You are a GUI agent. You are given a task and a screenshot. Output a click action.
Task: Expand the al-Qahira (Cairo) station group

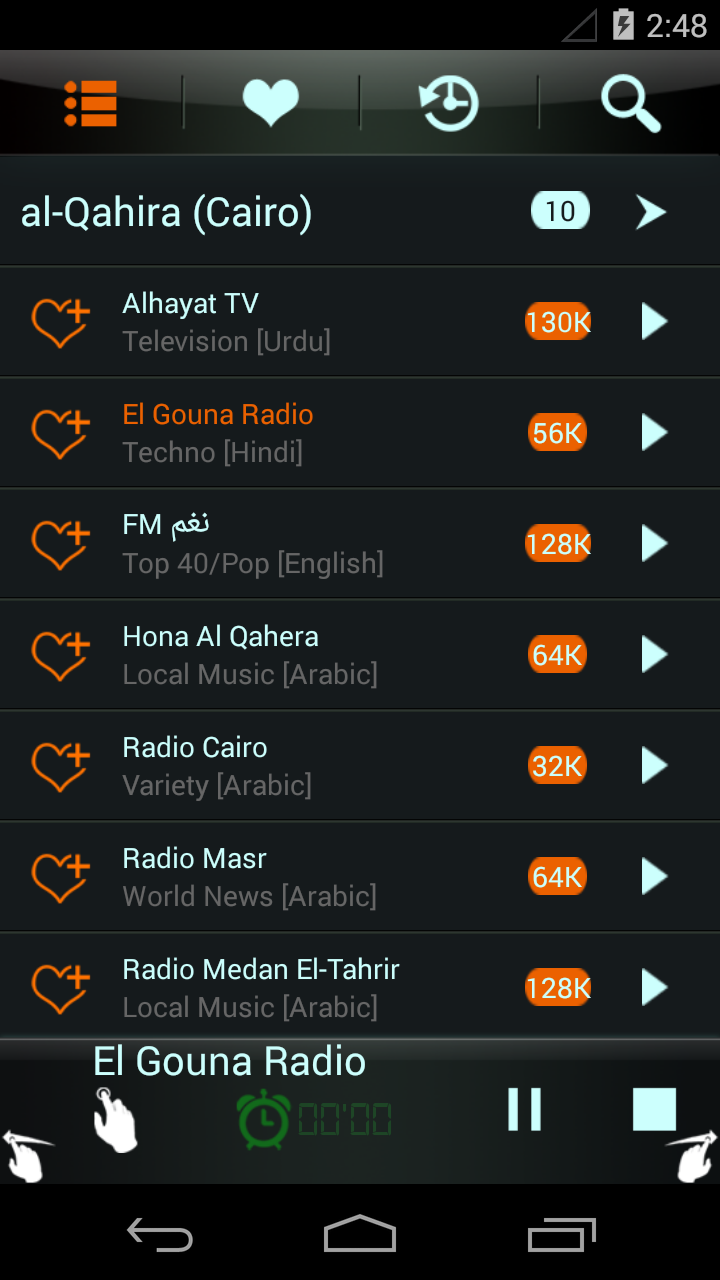click(x=650, y=211)
